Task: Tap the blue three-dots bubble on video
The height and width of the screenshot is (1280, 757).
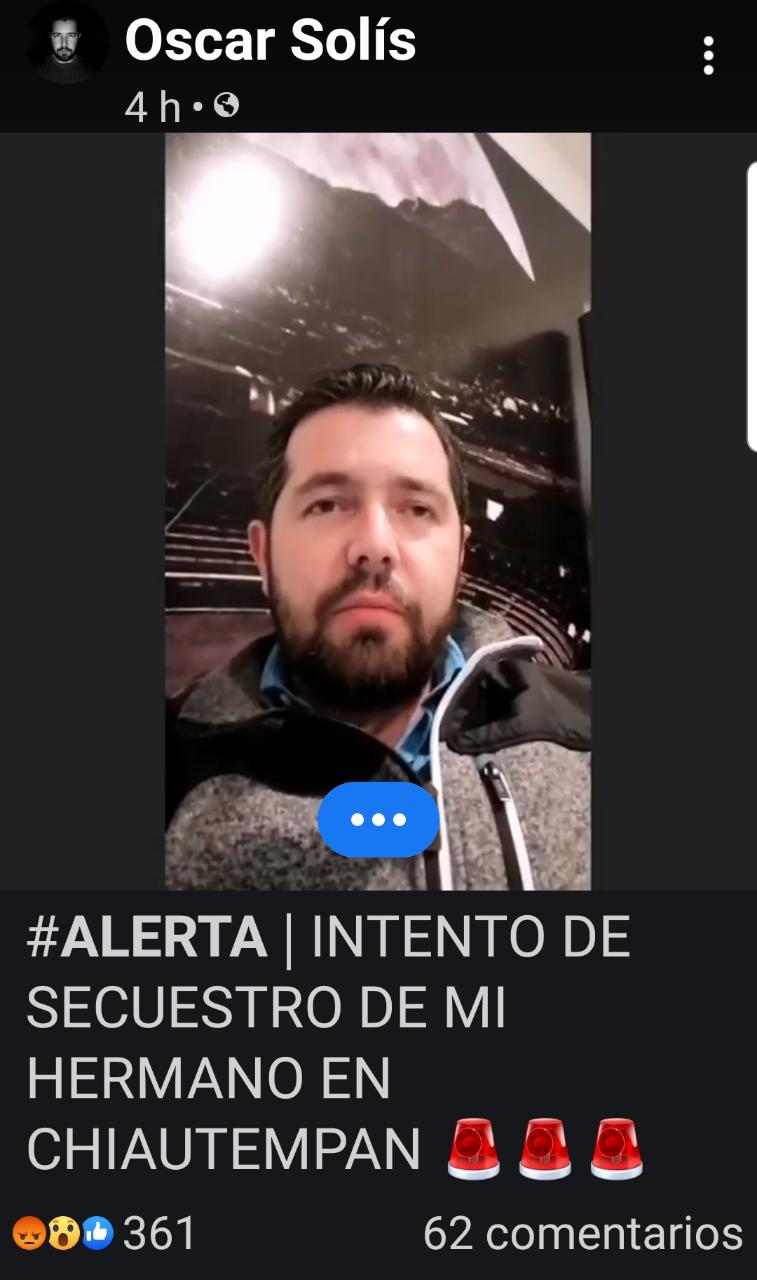Action: 378,820
